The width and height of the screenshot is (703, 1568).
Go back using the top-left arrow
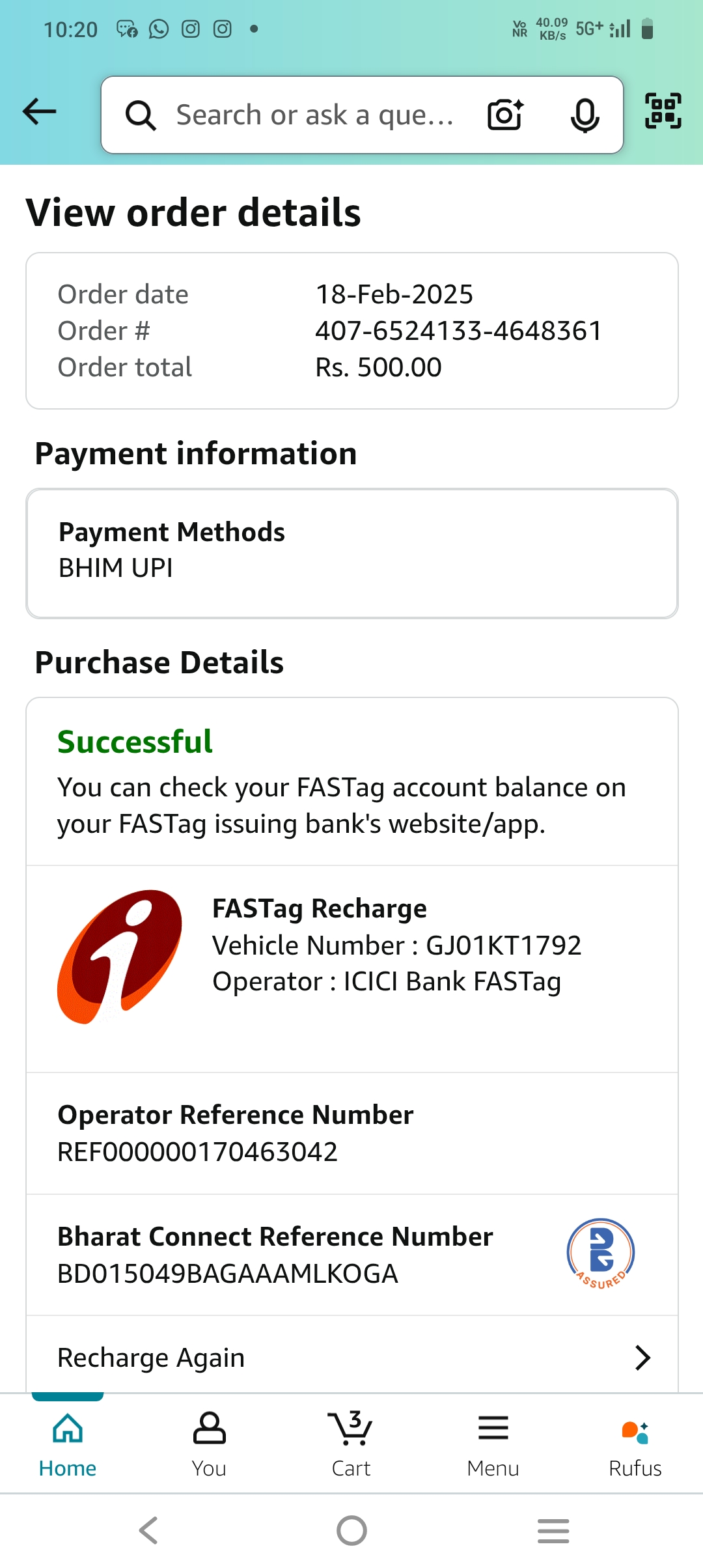point(40,112)
